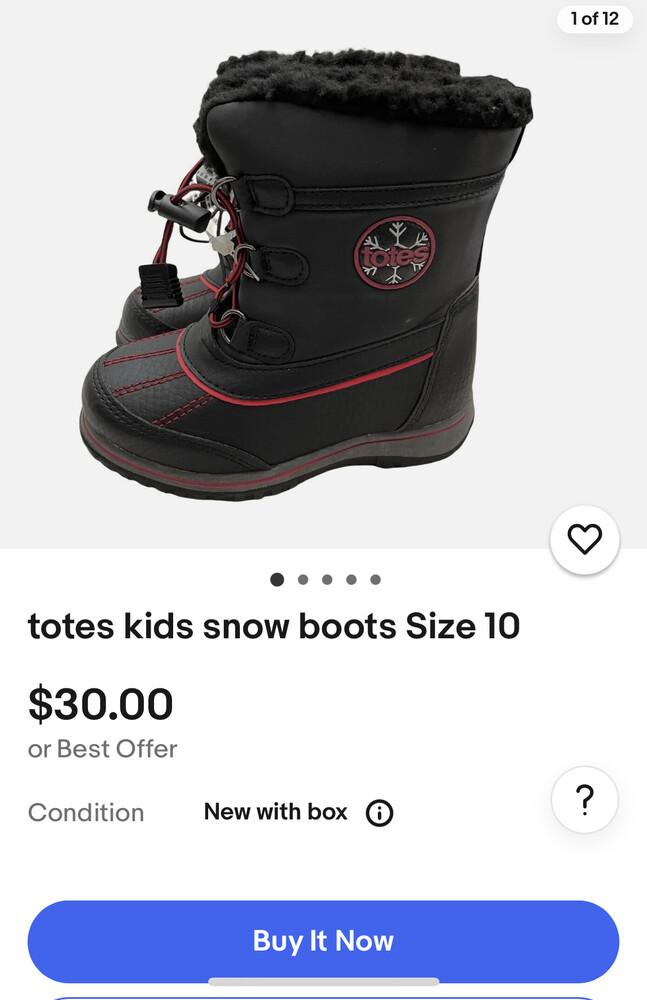The image size is (647, 1000).
Task: Open the help question mark button
Action: click(585, 800)
